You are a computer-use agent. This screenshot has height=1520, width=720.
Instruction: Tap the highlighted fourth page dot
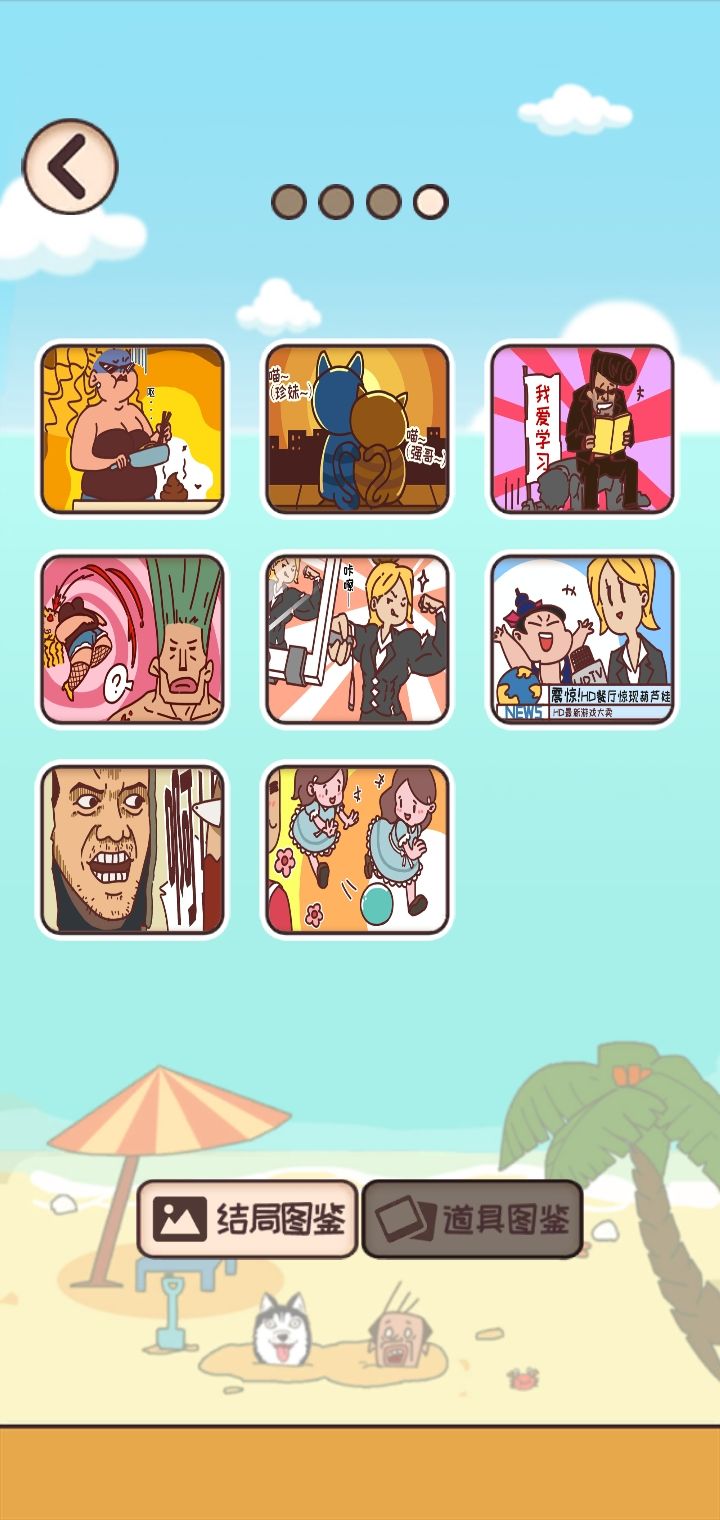(430, 200)
